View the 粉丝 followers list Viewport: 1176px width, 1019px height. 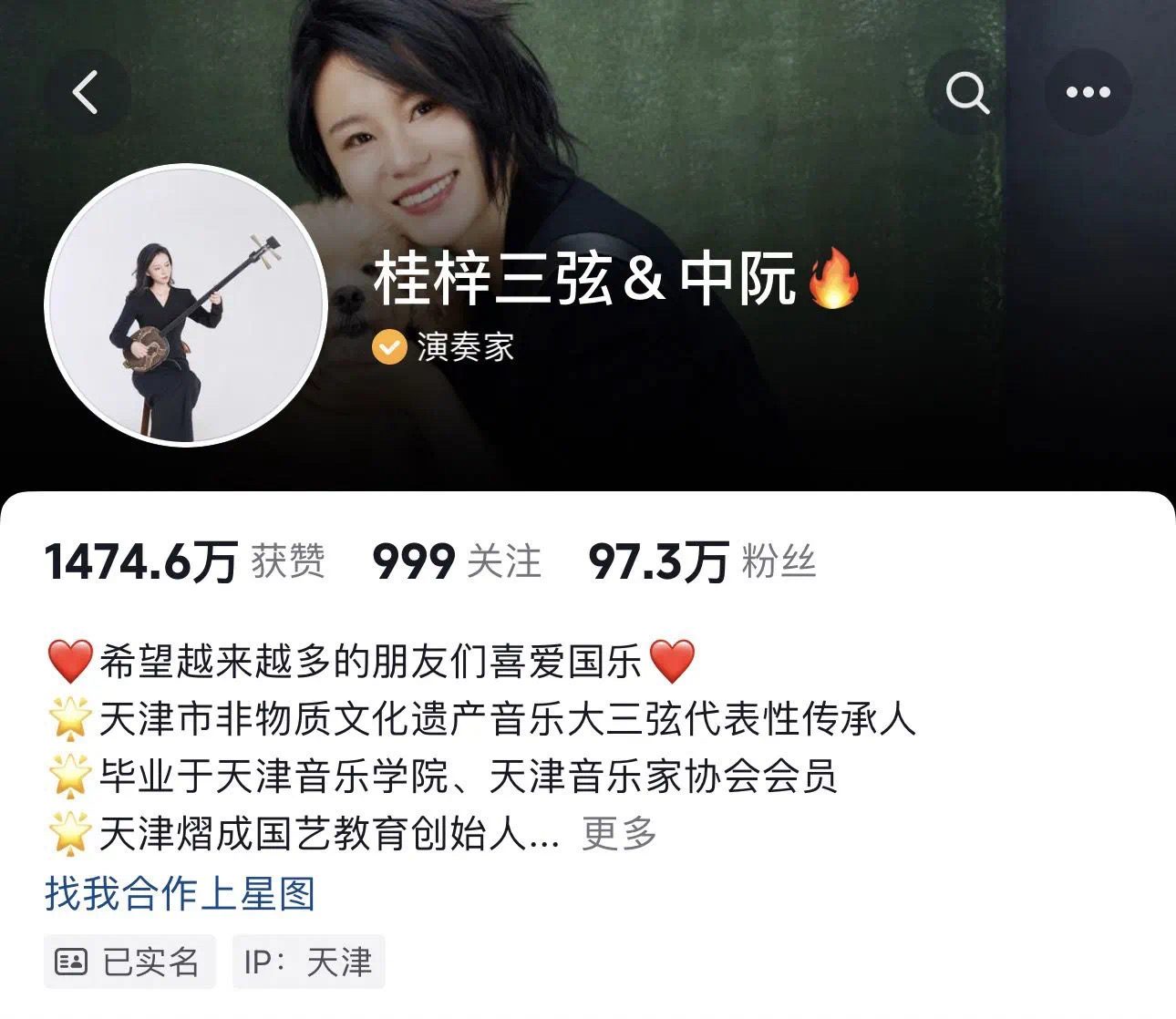702,561
